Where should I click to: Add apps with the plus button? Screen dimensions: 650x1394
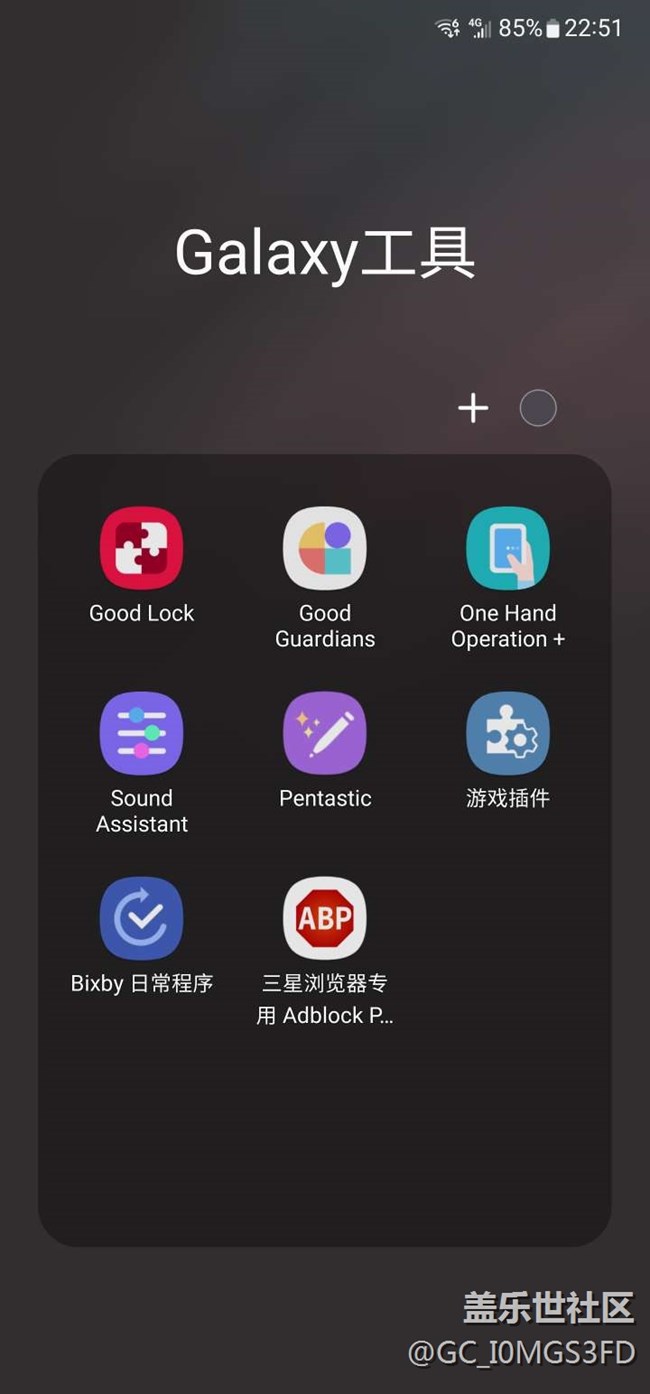click(x=473, y=408)
